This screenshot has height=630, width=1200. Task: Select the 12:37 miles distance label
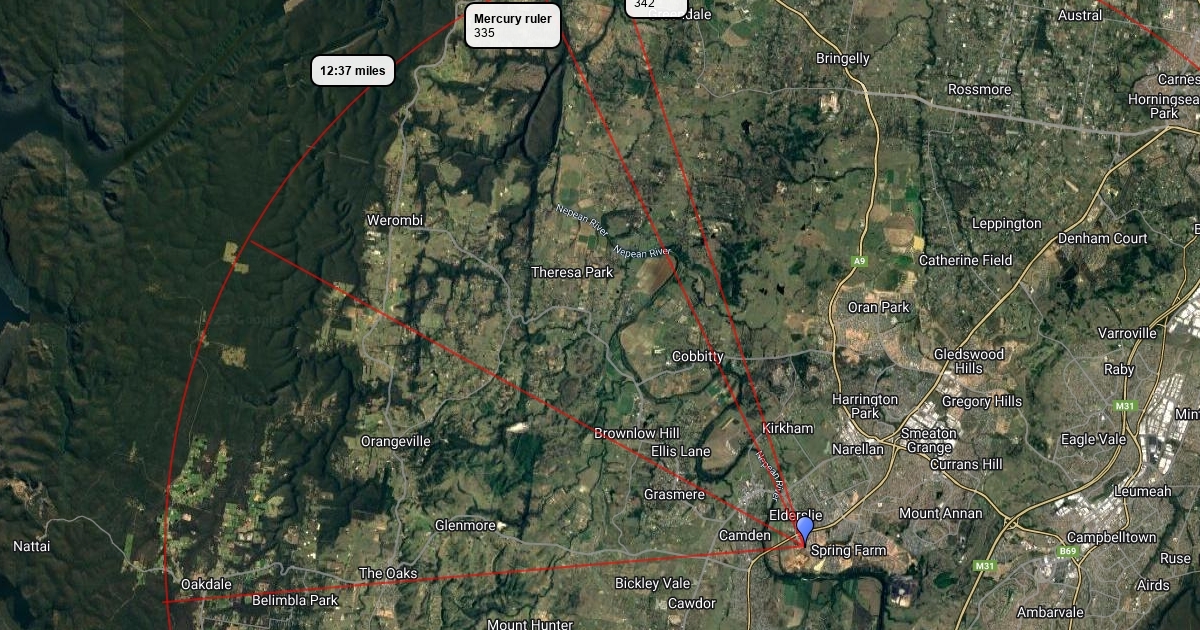click(x=353, y=71)
